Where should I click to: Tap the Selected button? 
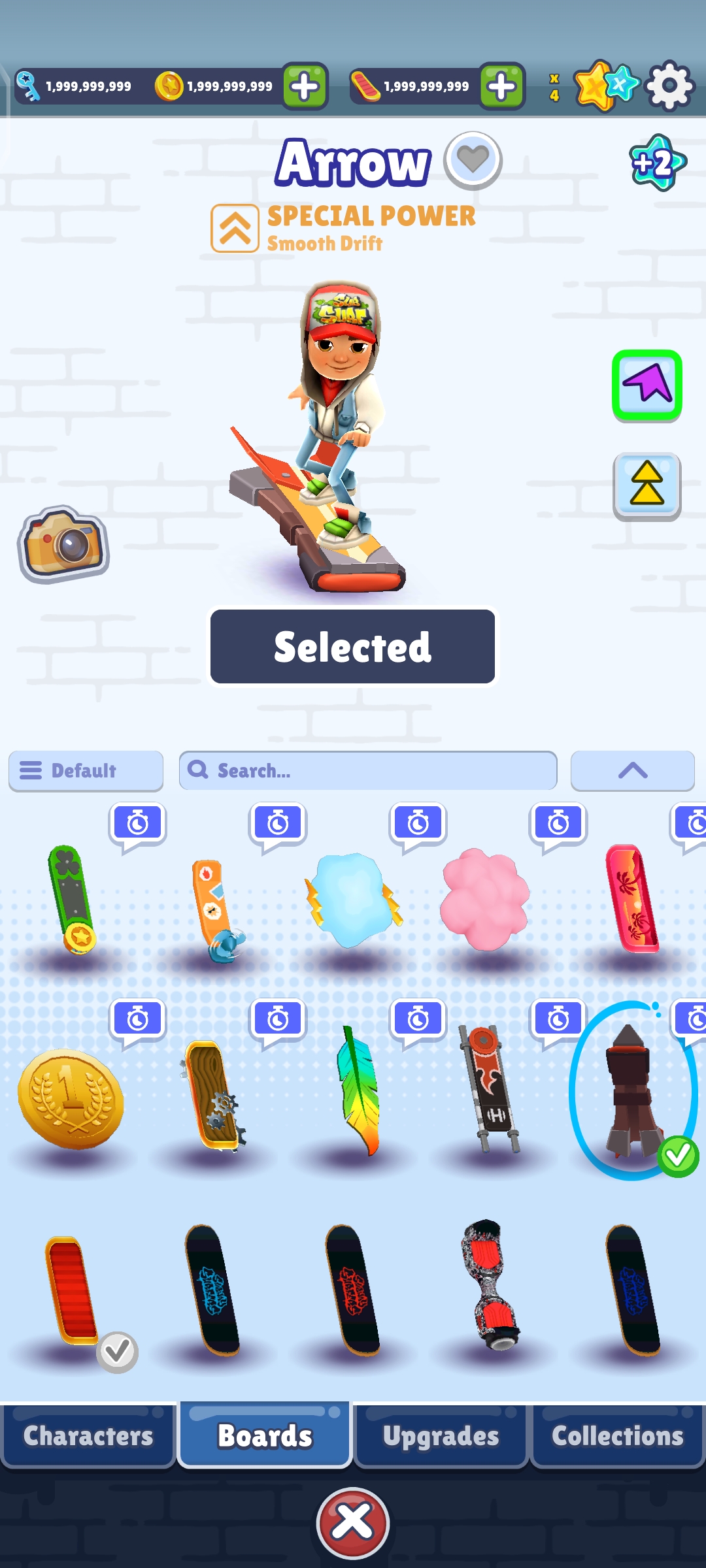(352, 647)
